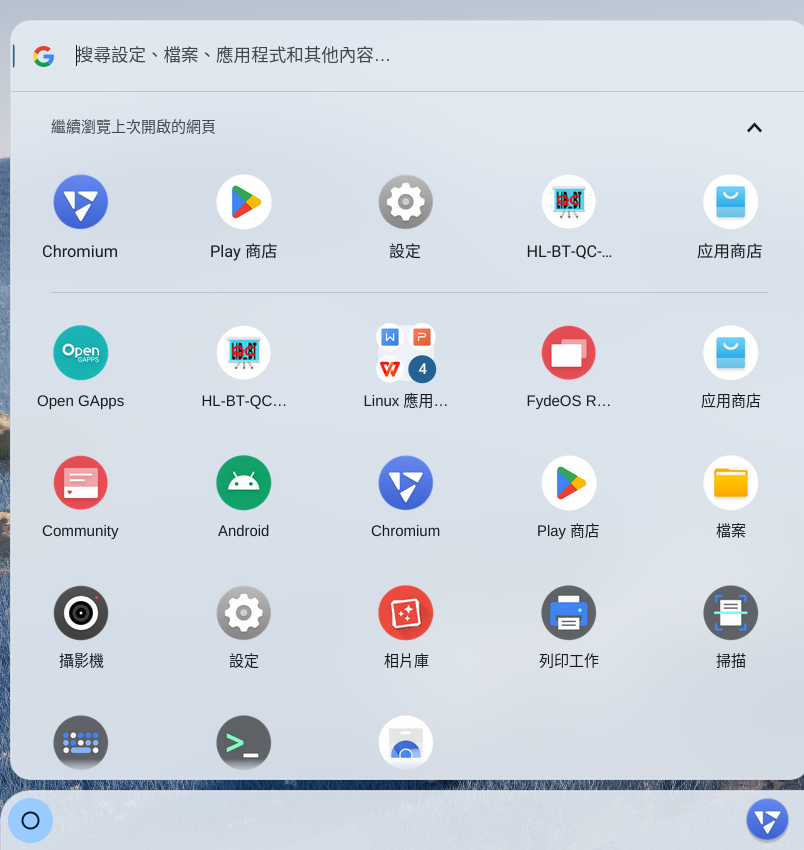Launch the Android app
Screen dimensions: 804x850
pyautogui.click(x=243, y=483)
